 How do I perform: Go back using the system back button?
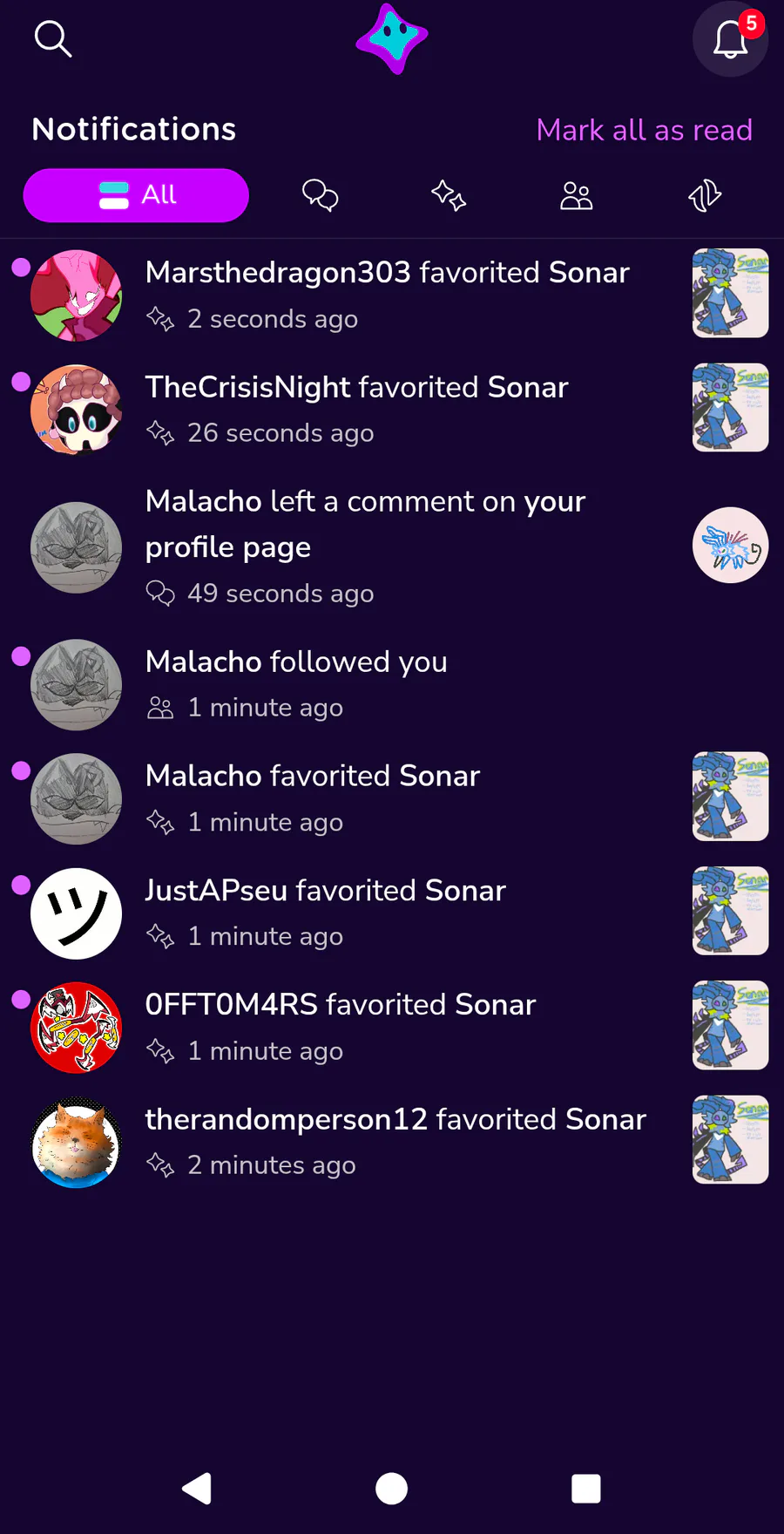pyautogui.click(x=197, y=1489)
